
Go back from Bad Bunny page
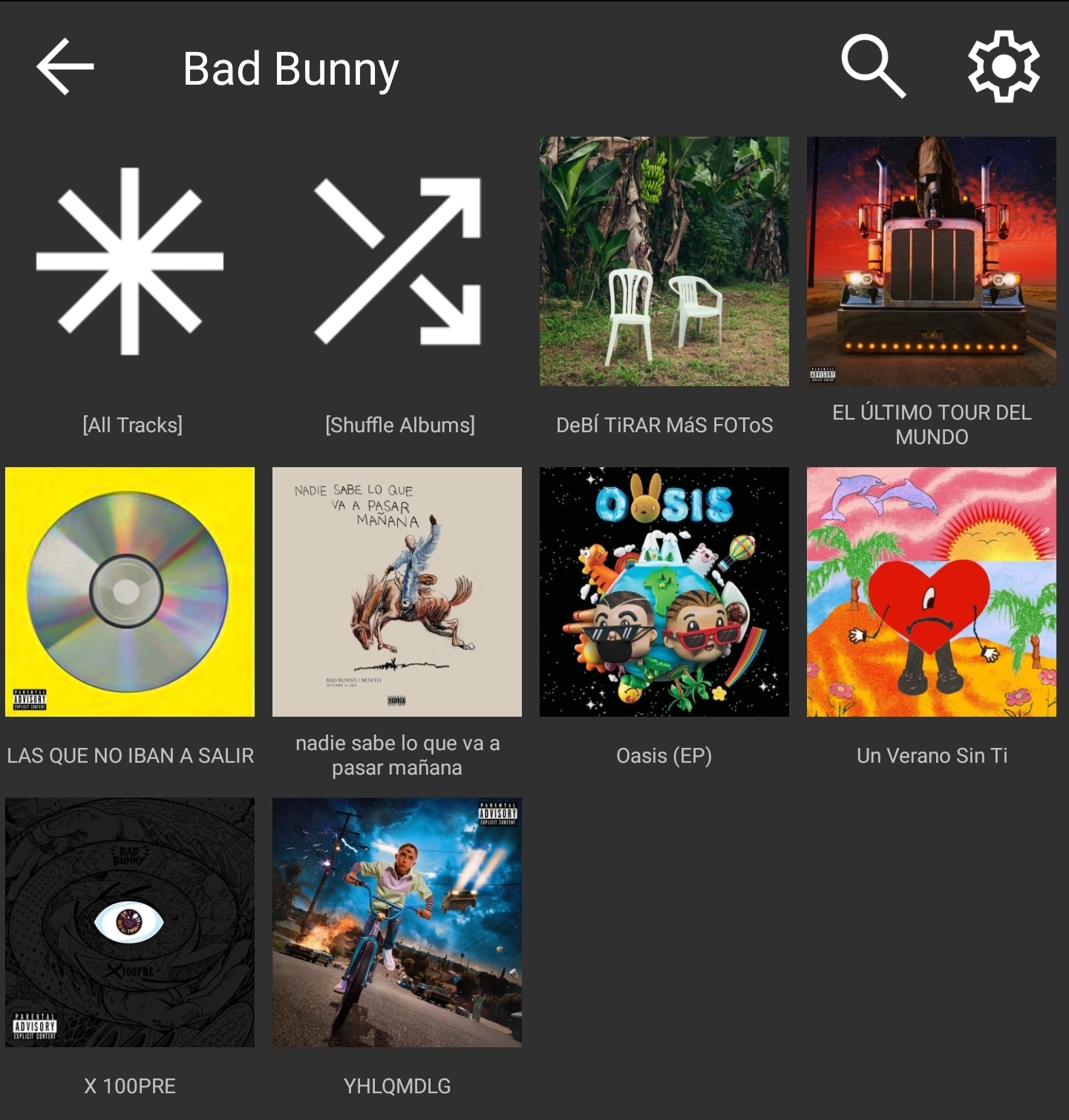tap(65, 67)
